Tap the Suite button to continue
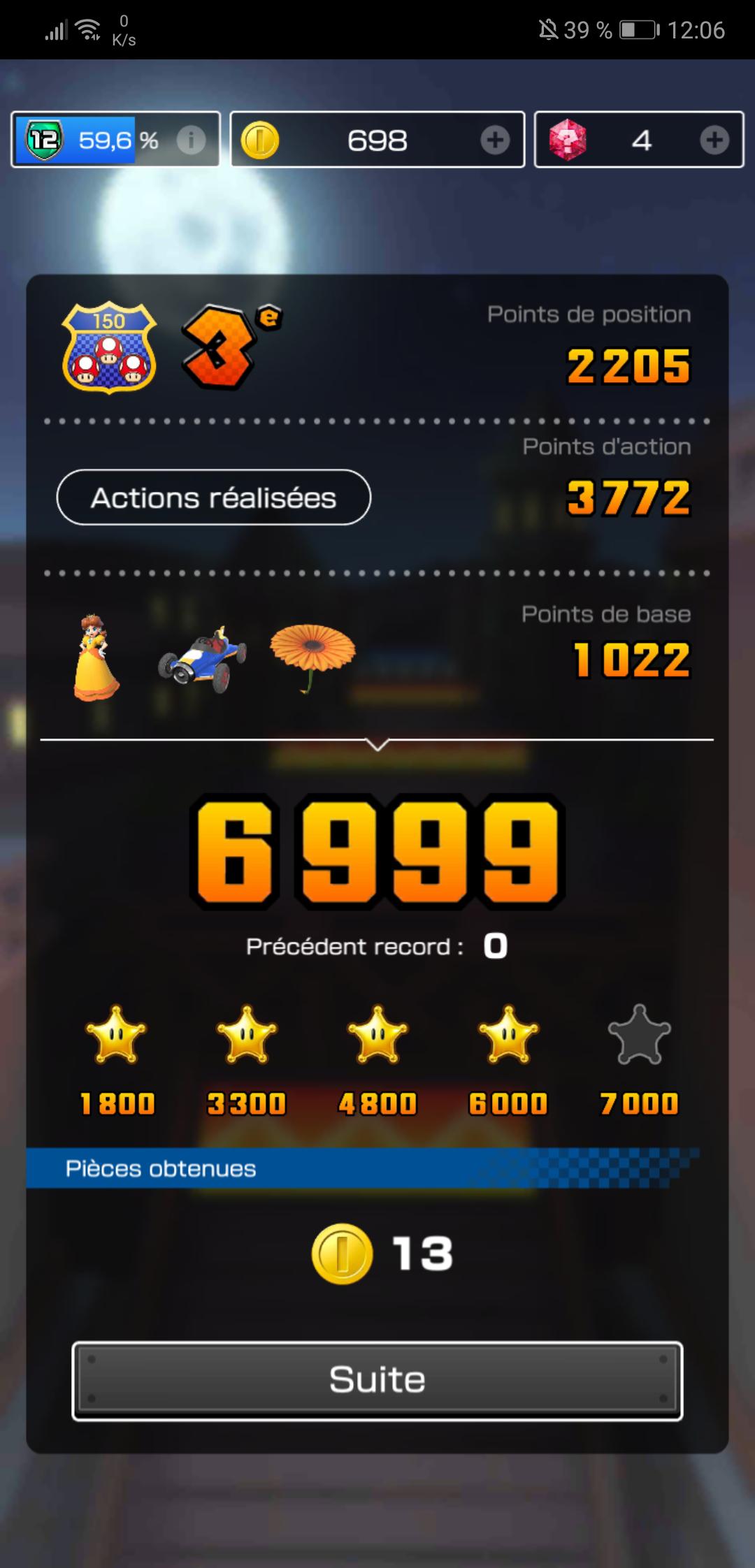Screen dimensions: 755x1568 point(377,1380)
